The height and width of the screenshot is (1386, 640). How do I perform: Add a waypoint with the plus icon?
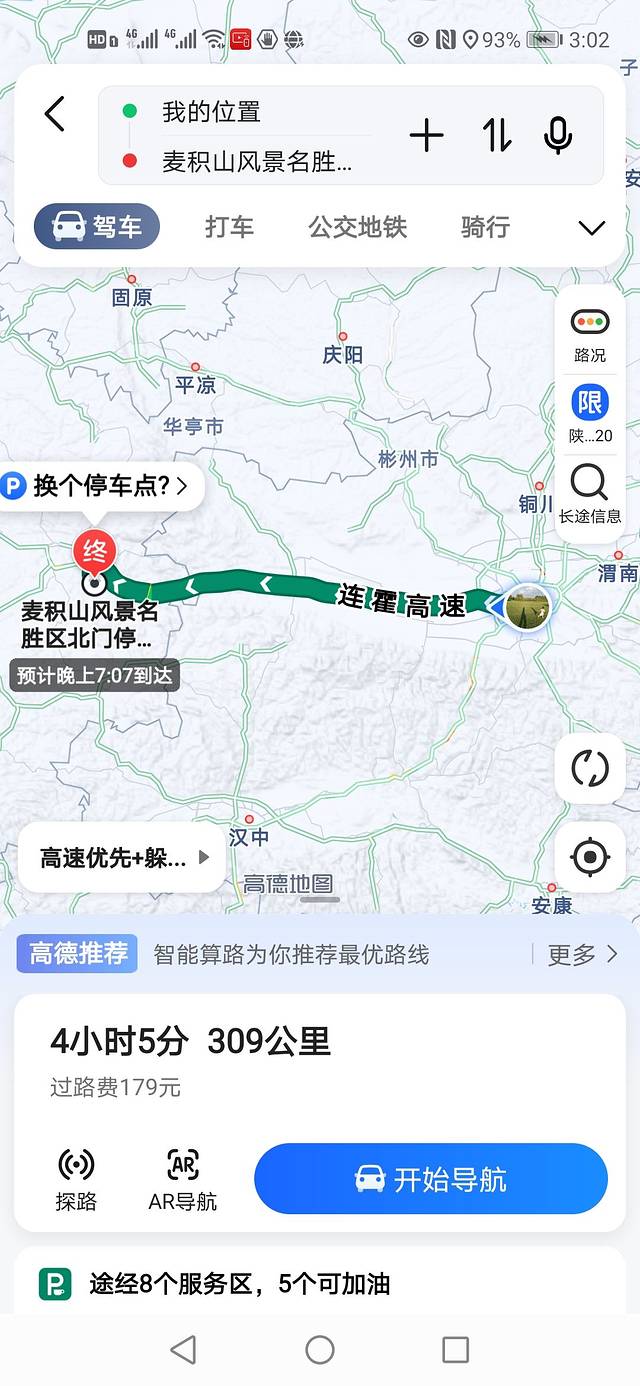point(427,135)
